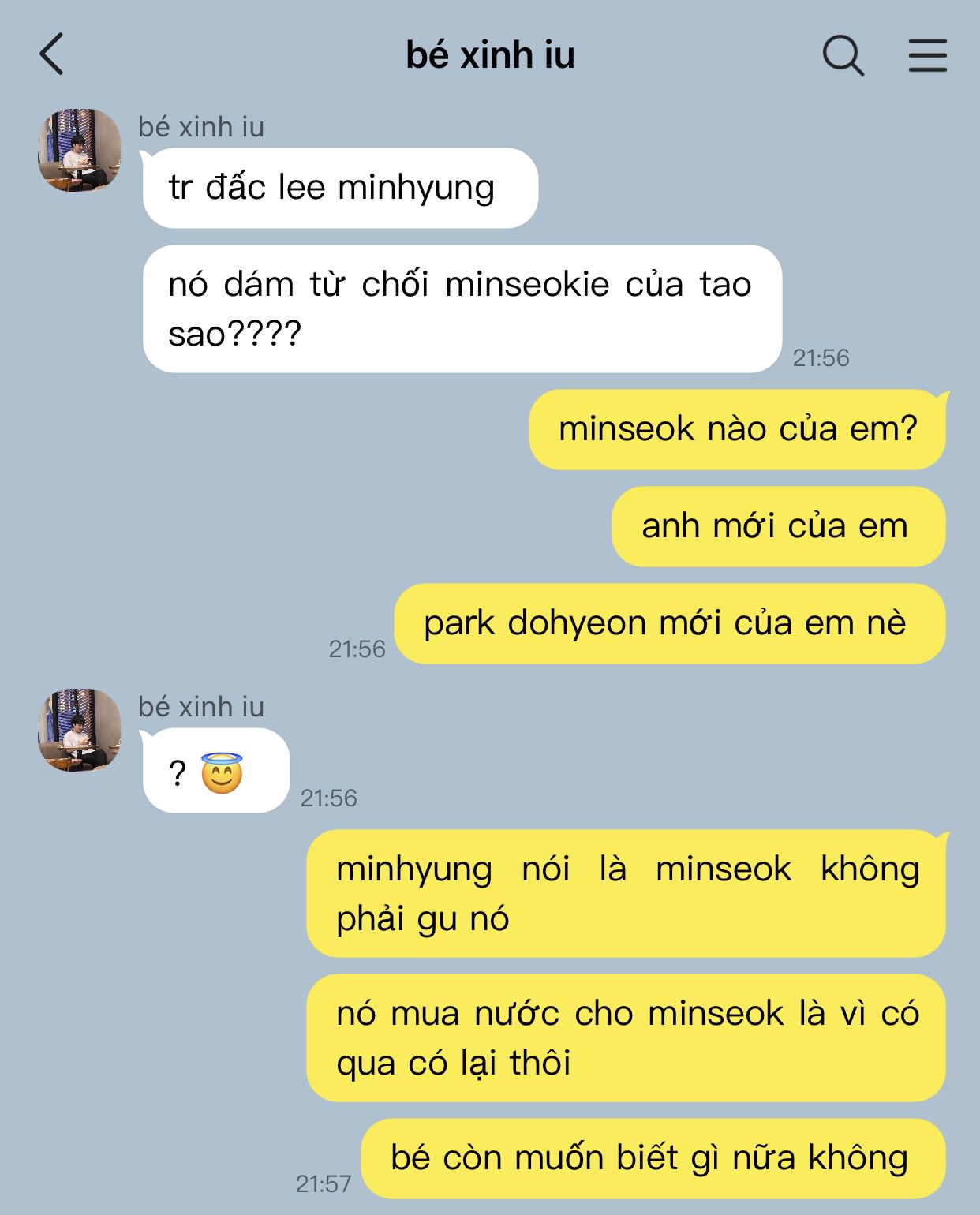Search within this conversation
980x1215 pixels.
(843, 55)
